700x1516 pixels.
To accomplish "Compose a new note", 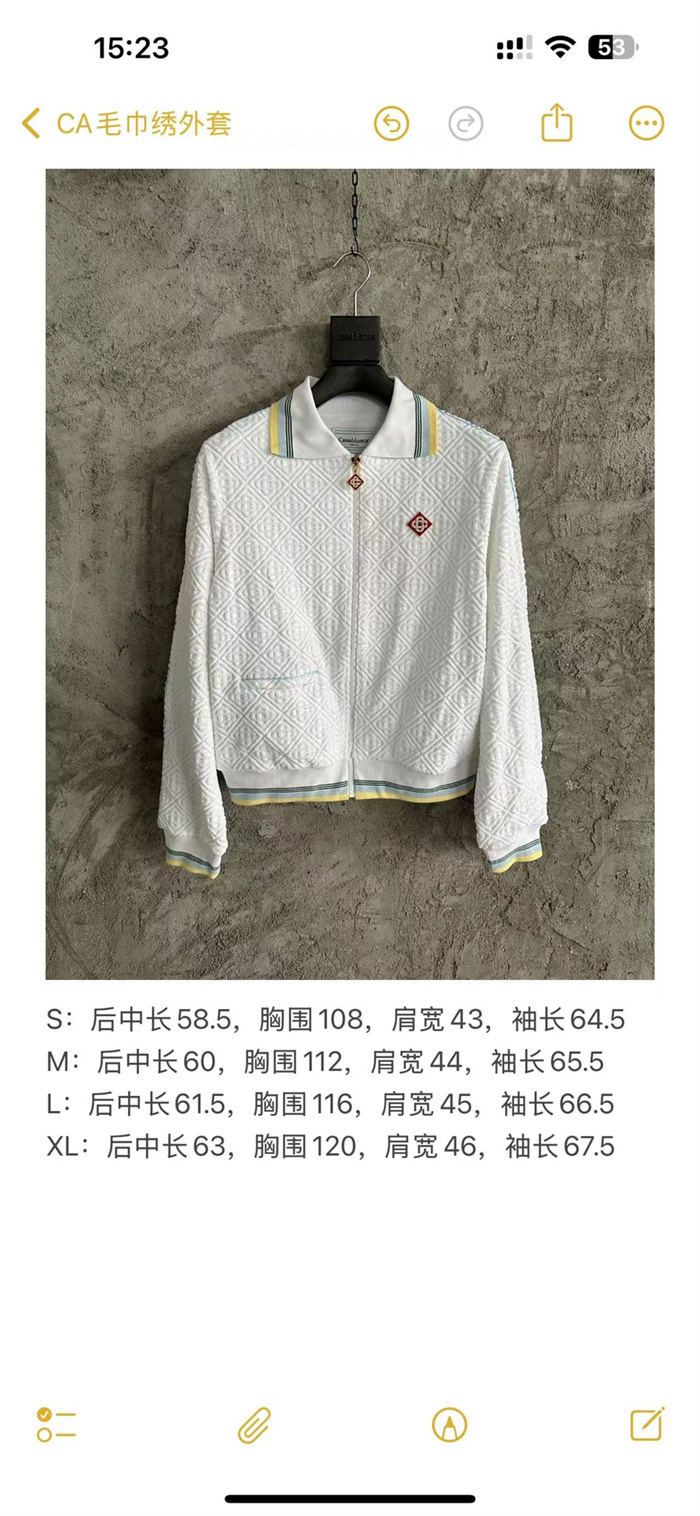I will click(x=647, y=1423).
